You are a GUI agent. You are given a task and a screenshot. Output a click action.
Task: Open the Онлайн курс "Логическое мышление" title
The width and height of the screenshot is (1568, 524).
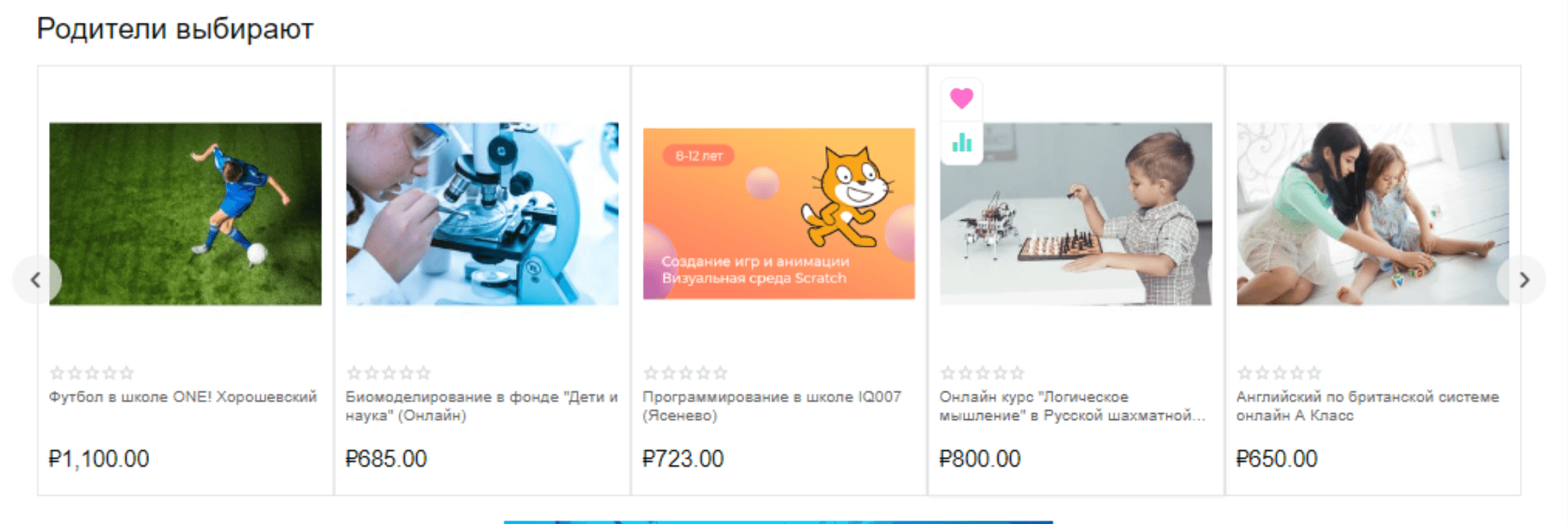[1071, 406]
